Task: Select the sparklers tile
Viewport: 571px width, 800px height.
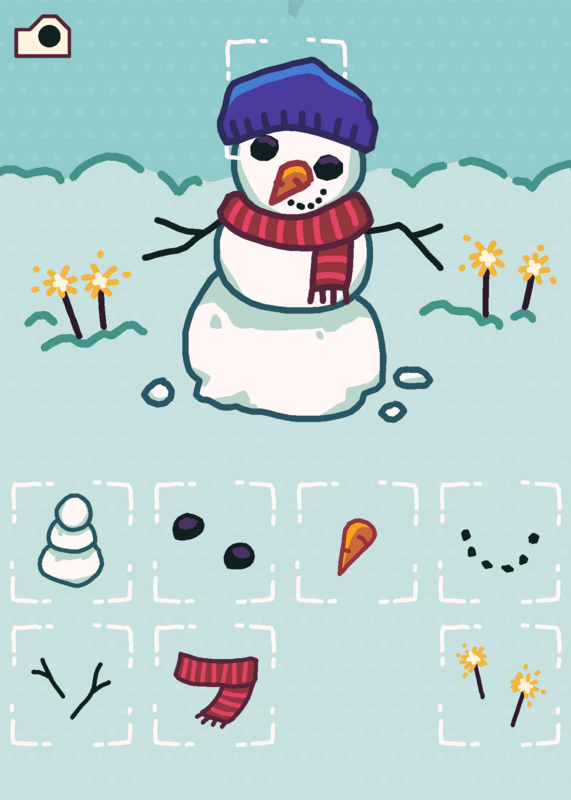Action: [500, 685]
